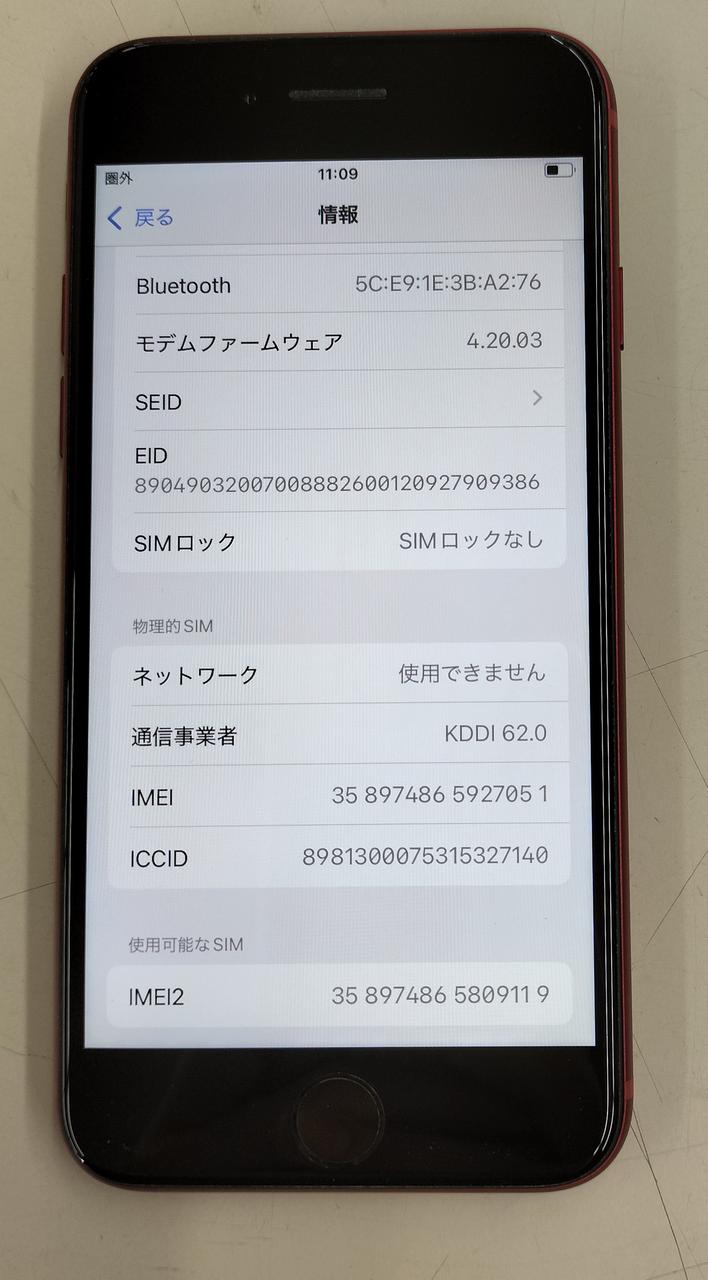Screen dimensions: 708x1280
Task: Go back using the 戻る button
Action: pyautogui.click(x=141, y=217)
